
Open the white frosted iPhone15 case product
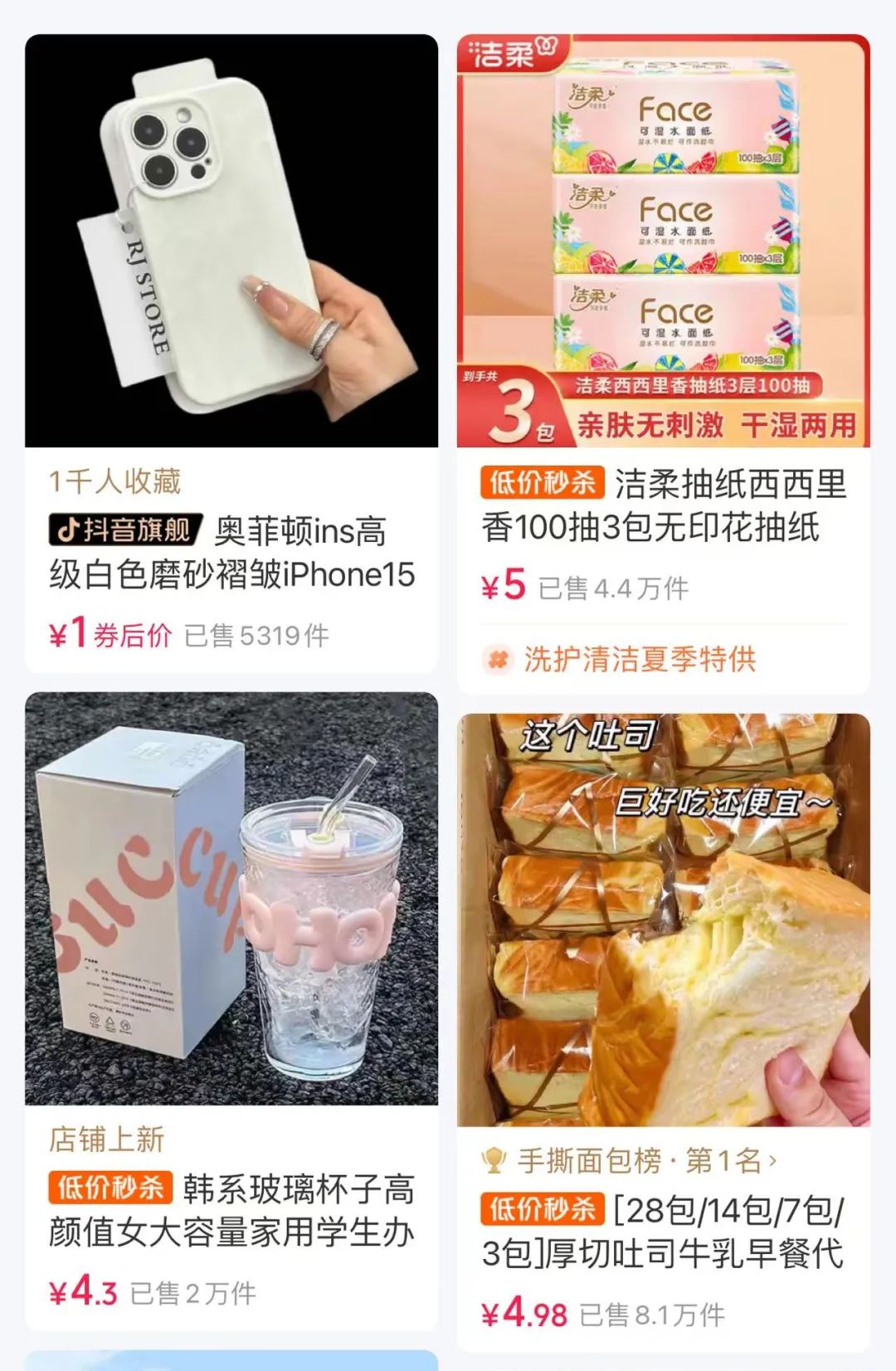(x=231, y=241)
